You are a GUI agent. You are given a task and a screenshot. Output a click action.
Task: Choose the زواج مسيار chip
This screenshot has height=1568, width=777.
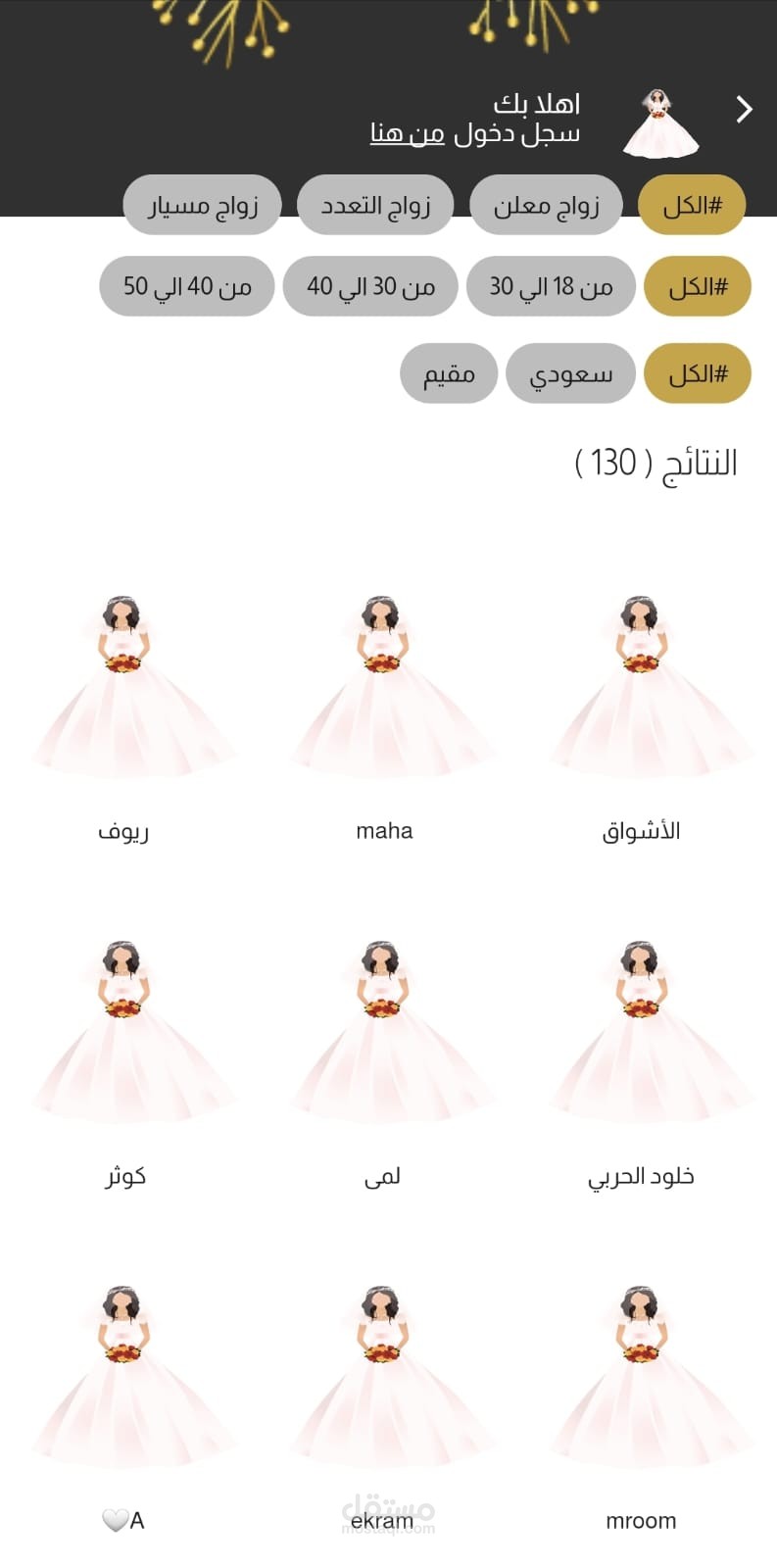[x=203, y=206]
